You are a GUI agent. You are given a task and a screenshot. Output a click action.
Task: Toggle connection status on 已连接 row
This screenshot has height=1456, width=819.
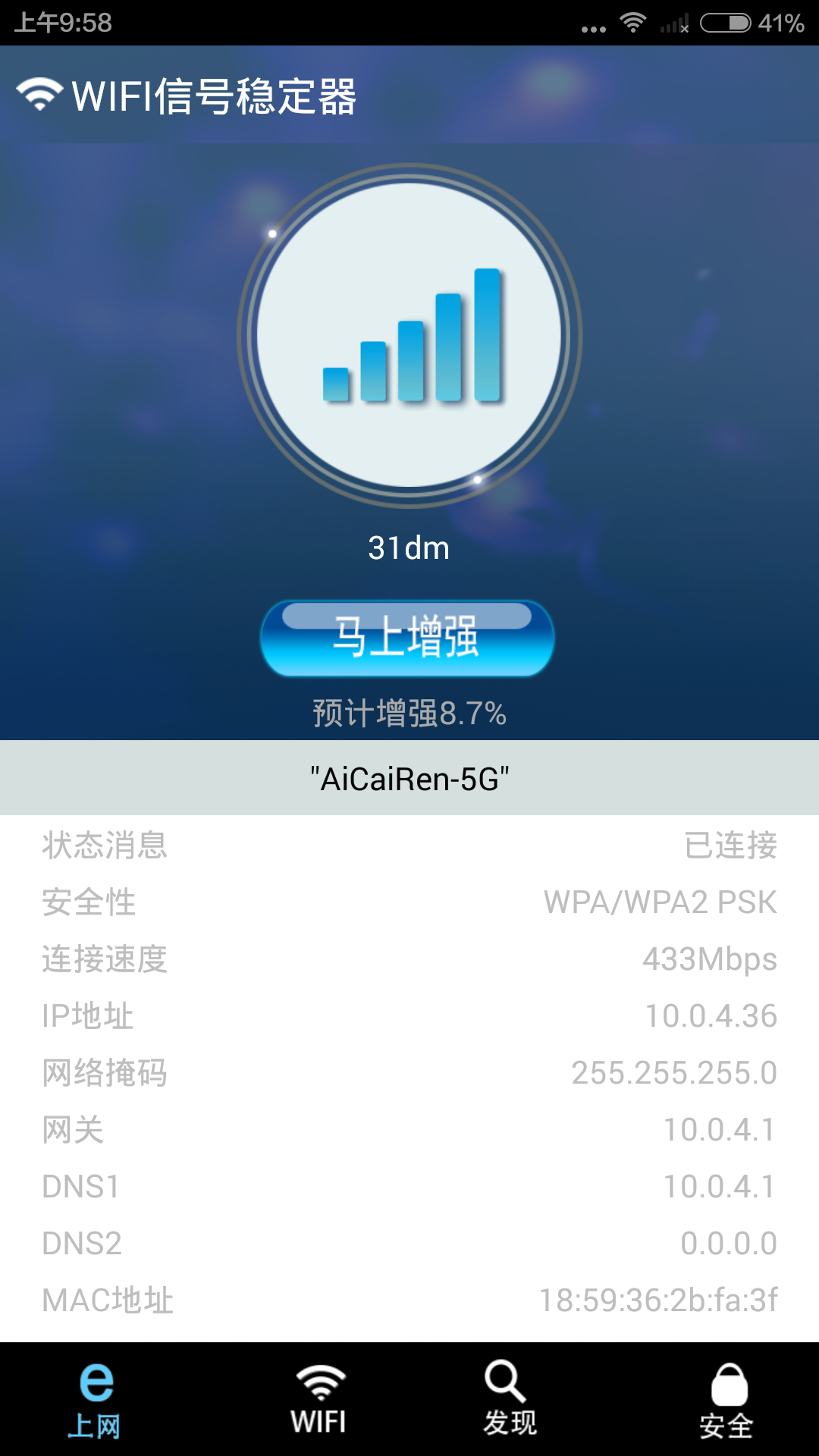[409, 846]
